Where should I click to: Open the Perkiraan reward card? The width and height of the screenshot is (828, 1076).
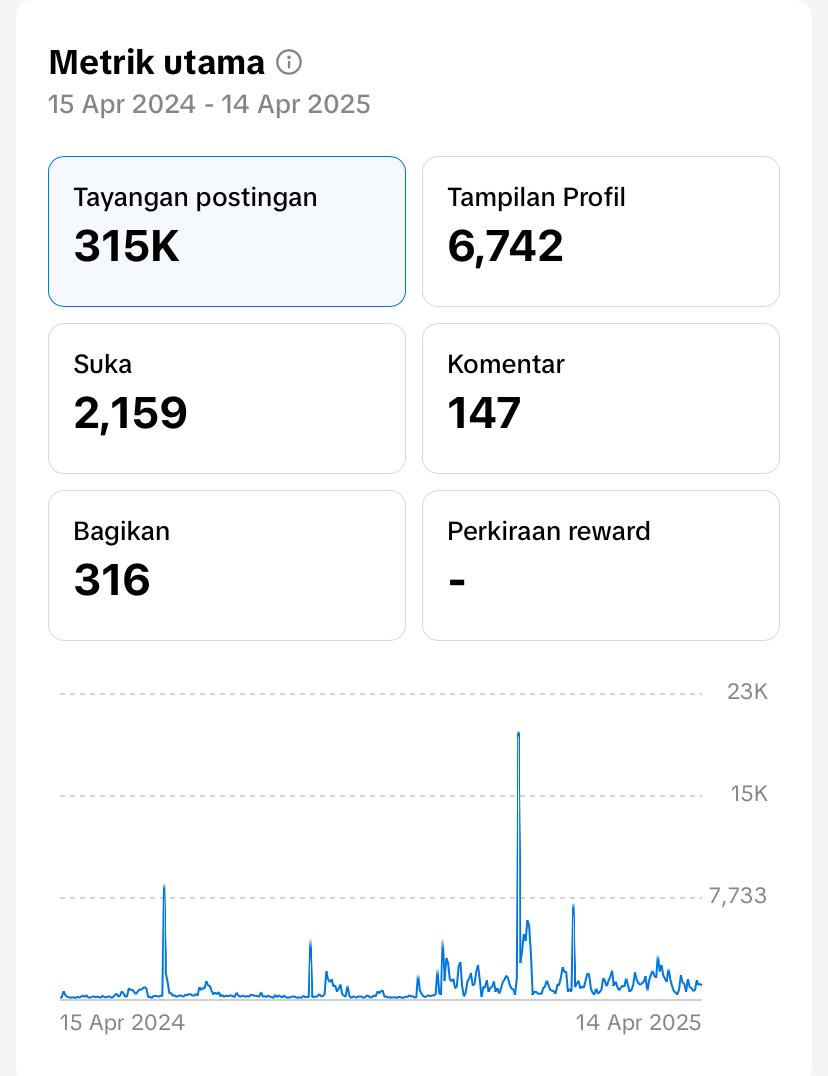coord(600,565)
